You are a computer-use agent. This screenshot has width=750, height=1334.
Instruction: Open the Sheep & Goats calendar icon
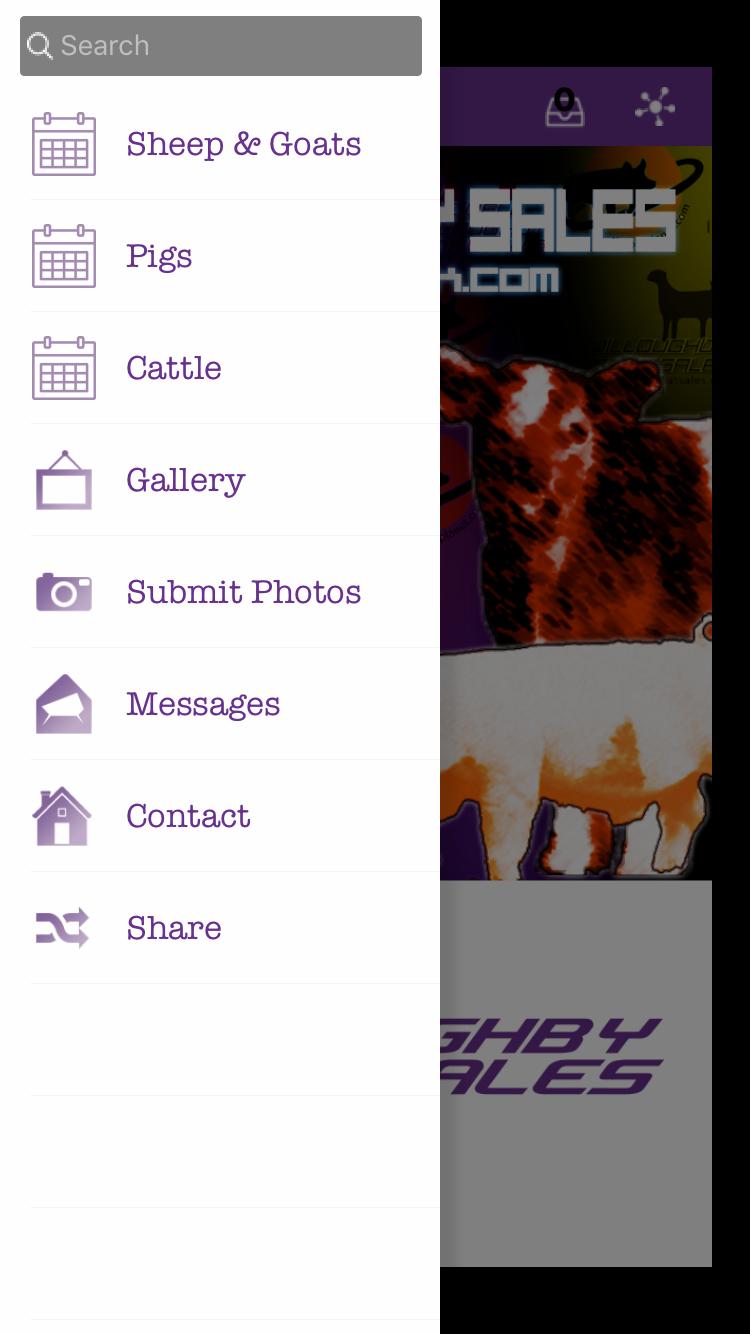click(x=63, y=144)
